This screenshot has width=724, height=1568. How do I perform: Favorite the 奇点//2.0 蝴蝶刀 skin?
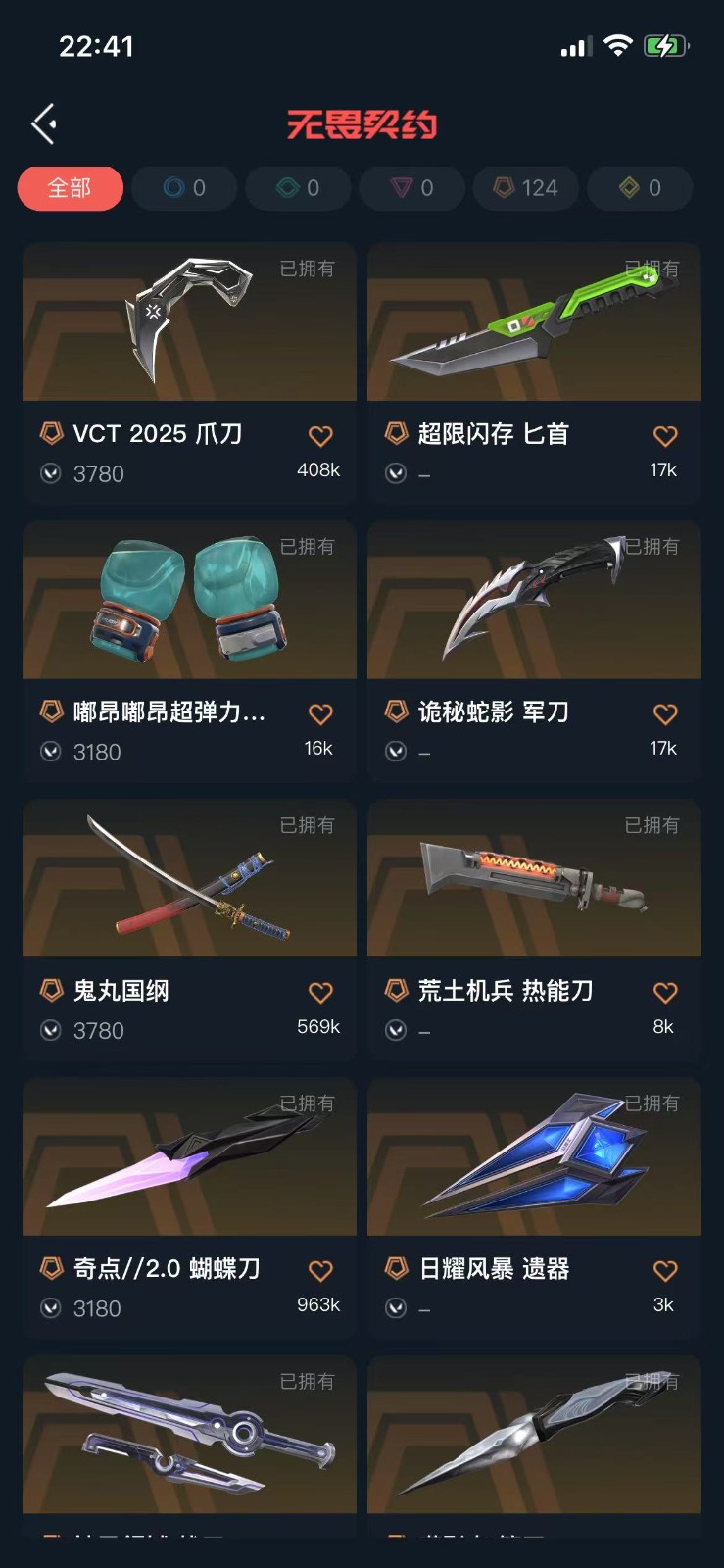click(320, 1270)
